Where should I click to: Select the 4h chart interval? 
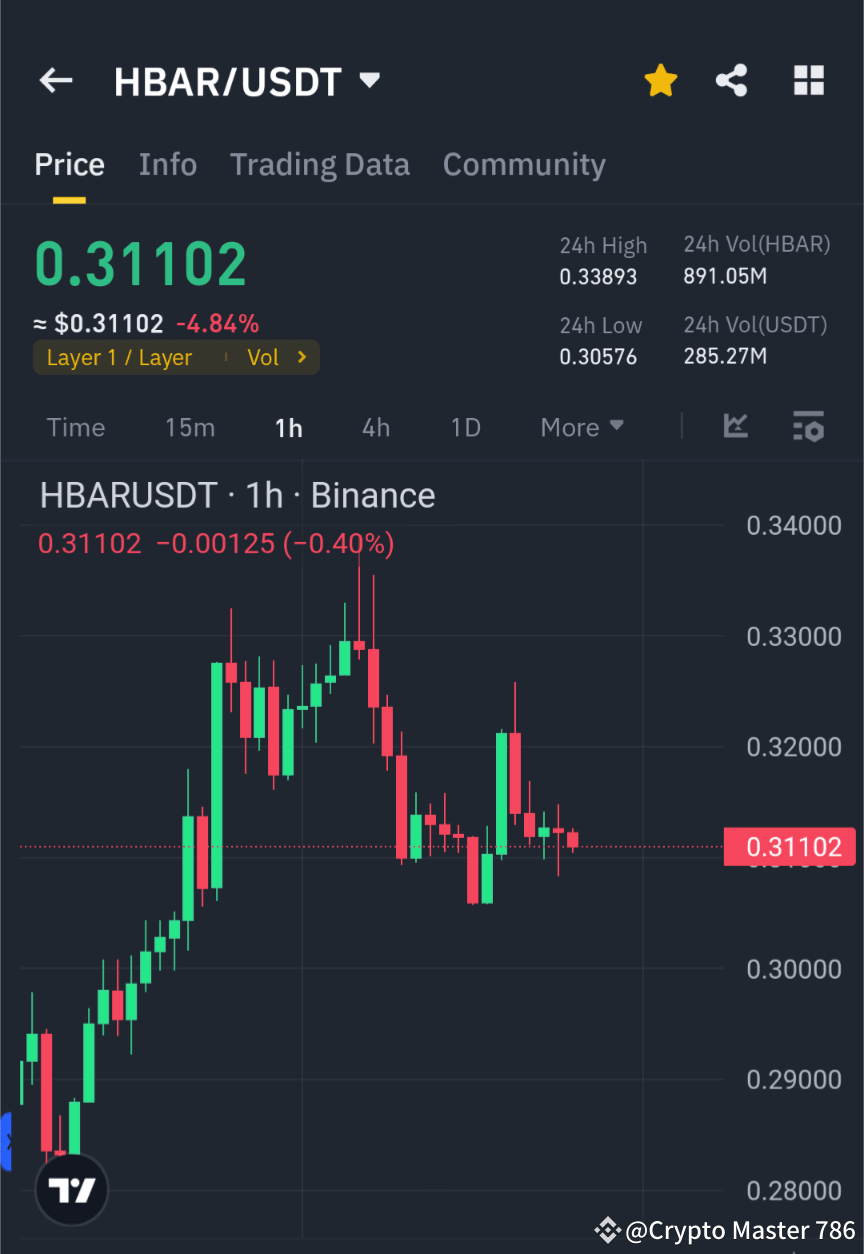375,427
